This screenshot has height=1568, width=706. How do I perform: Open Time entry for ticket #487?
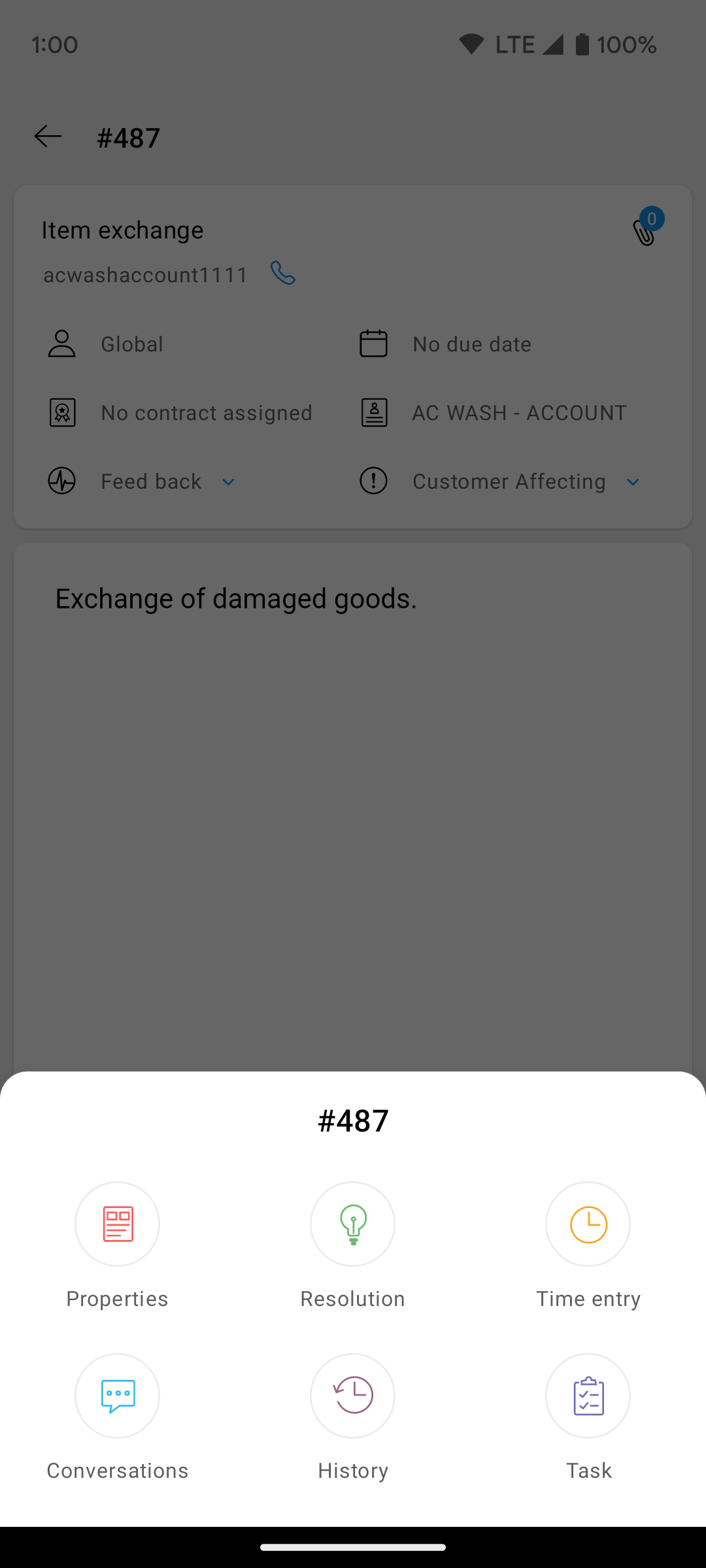588,1224
